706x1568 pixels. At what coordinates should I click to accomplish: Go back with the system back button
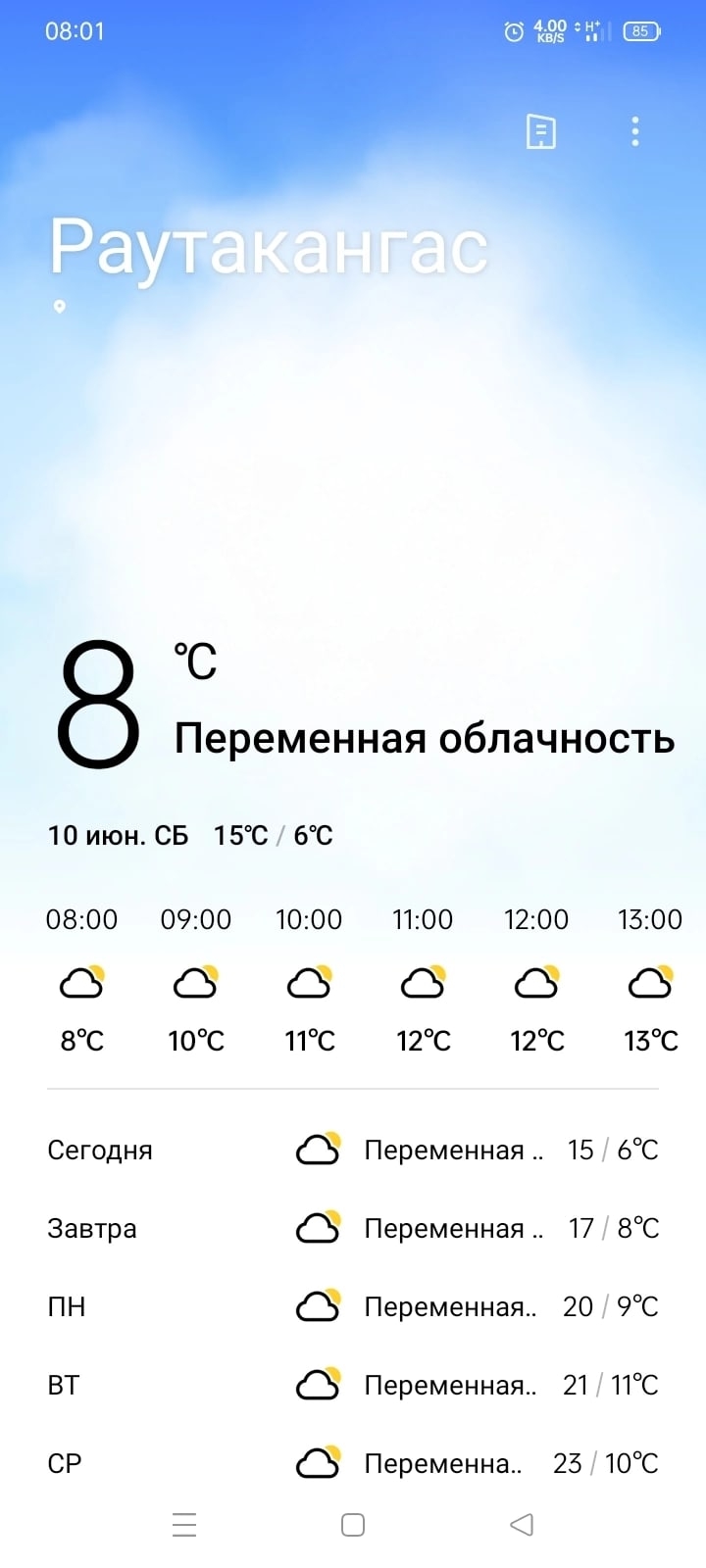tap(522, 1525)
